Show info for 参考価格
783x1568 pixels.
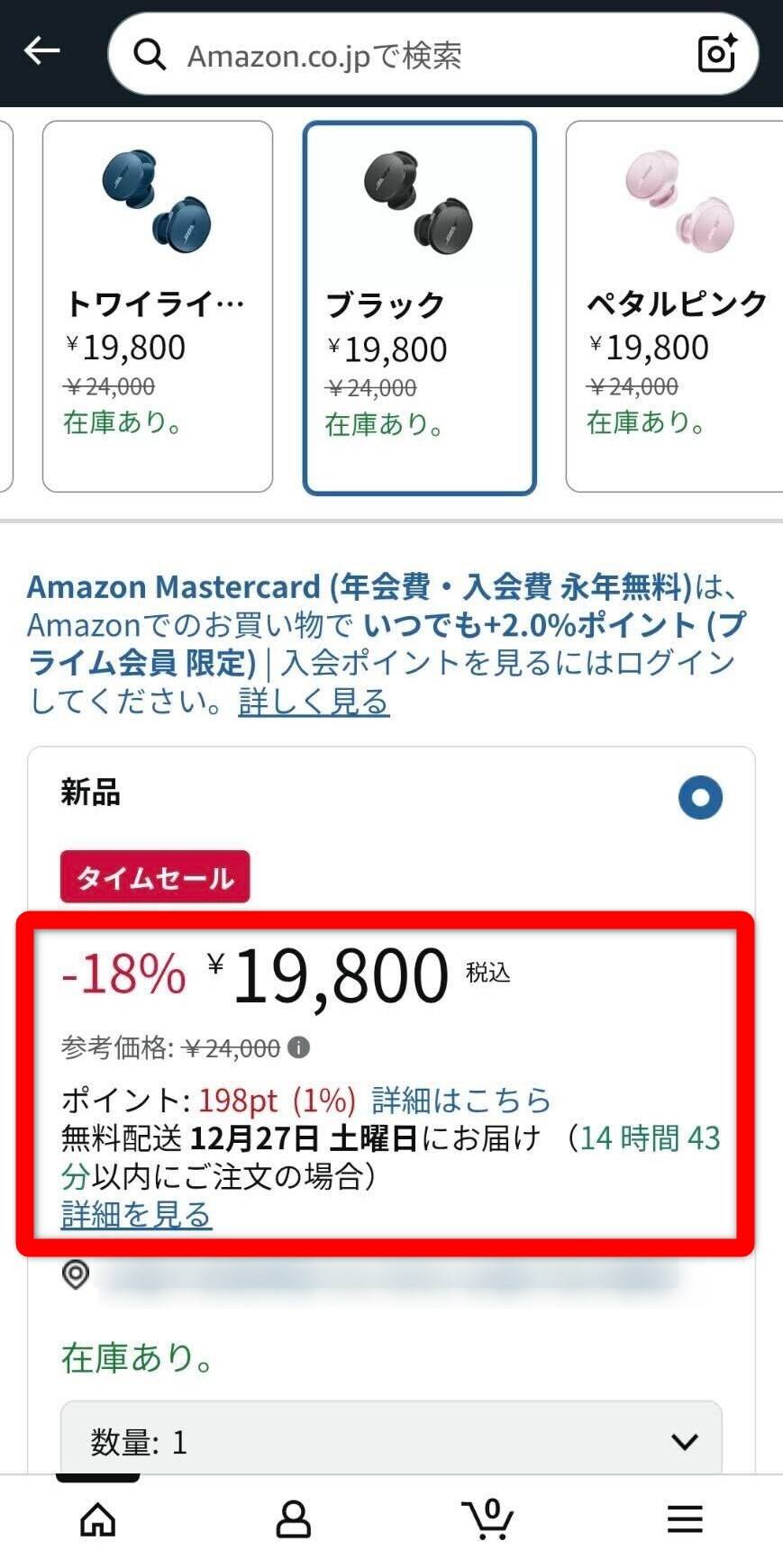298,1047
